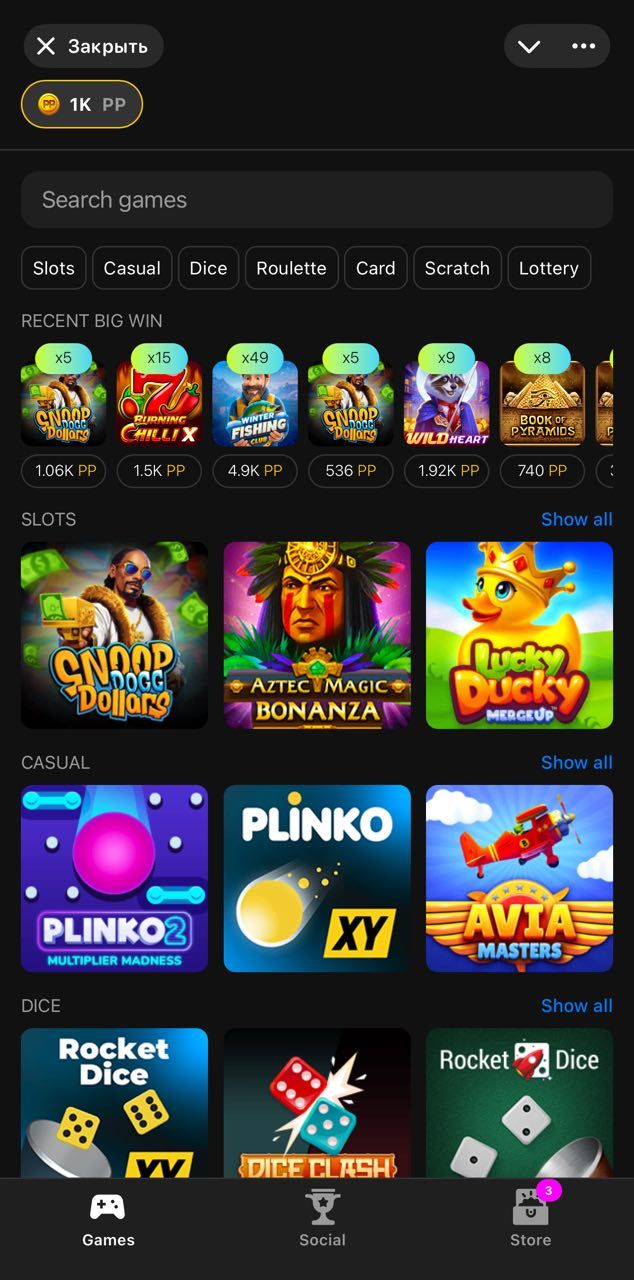Show all Slots games

(x=576, y=519)
